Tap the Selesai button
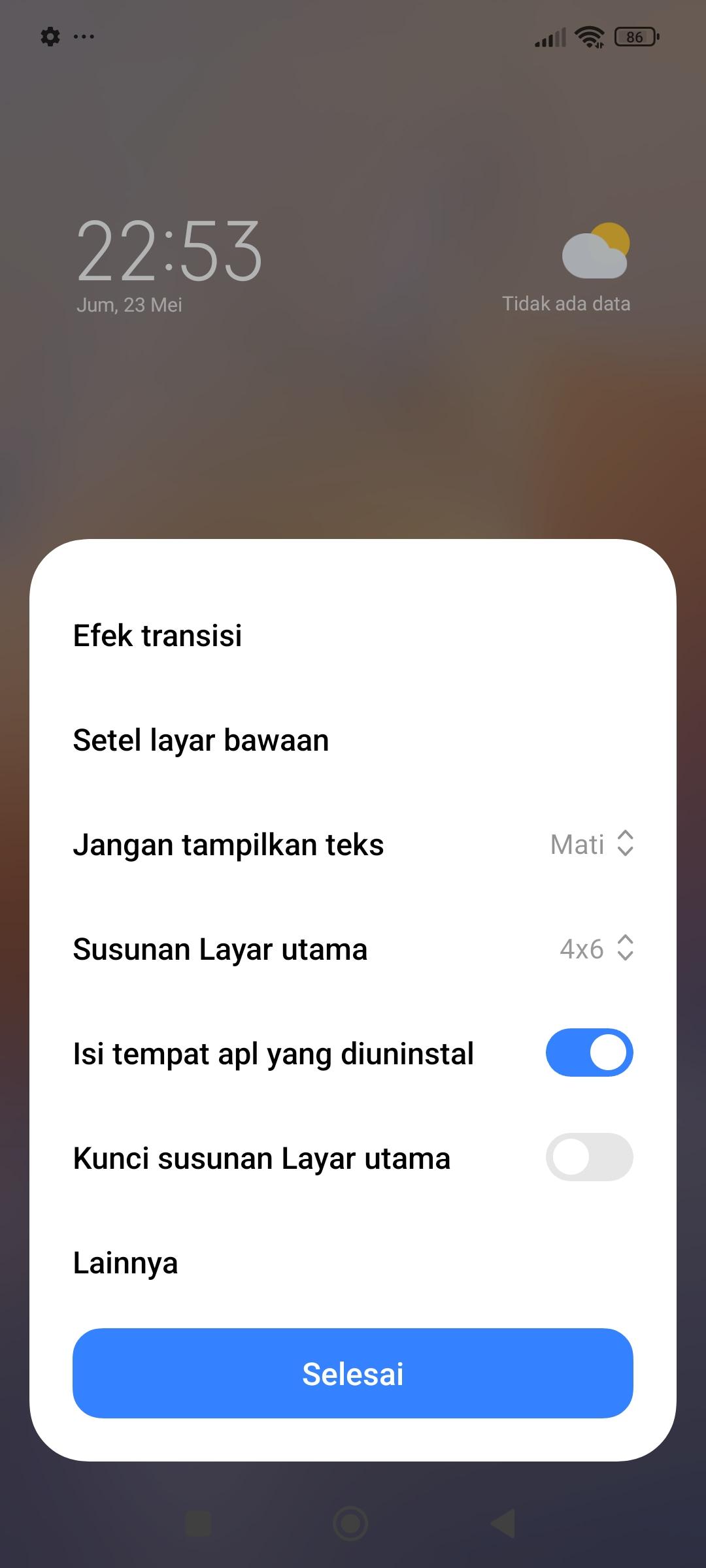This screenshot has width=706, height=1568. coord(353,1373)
